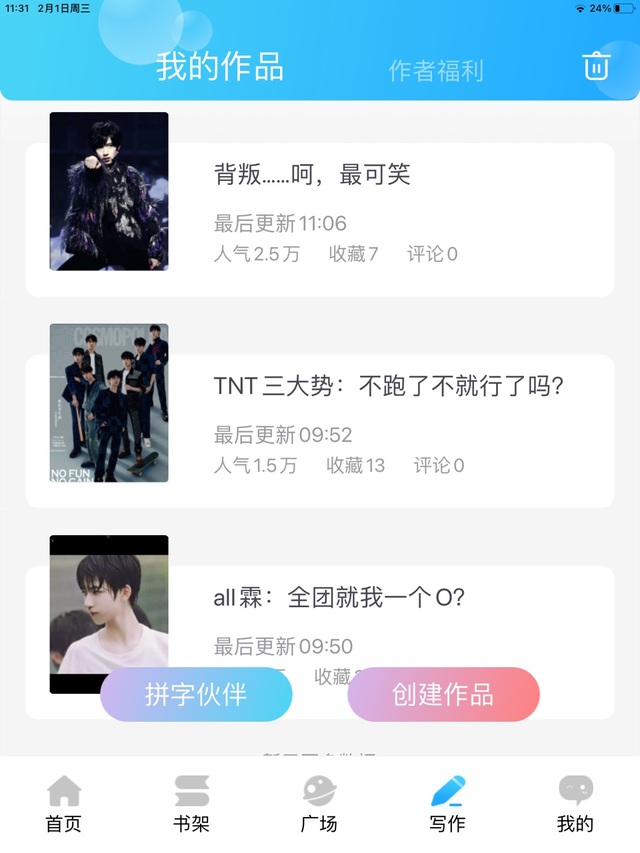The image size is (640, 853).
Task: Open the 我的 profile tab
Action: coord(575,804)
